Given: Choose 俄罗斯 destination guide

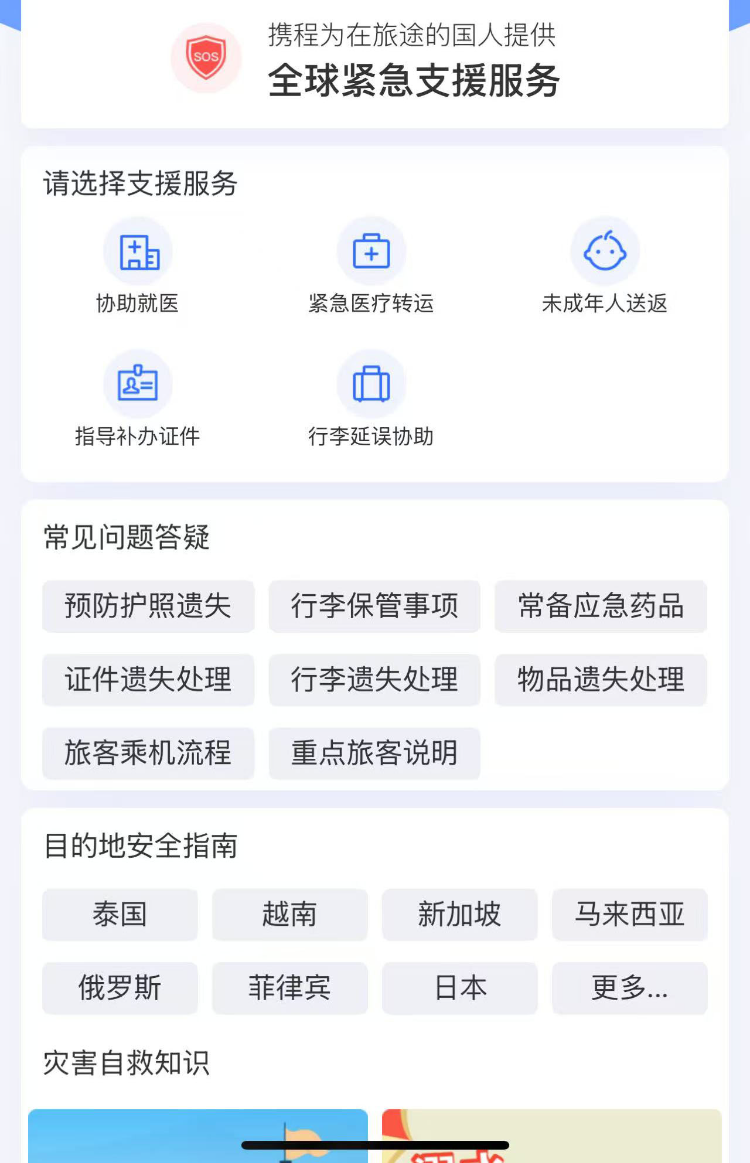Looking at the screenshot, I should [120, 988].
